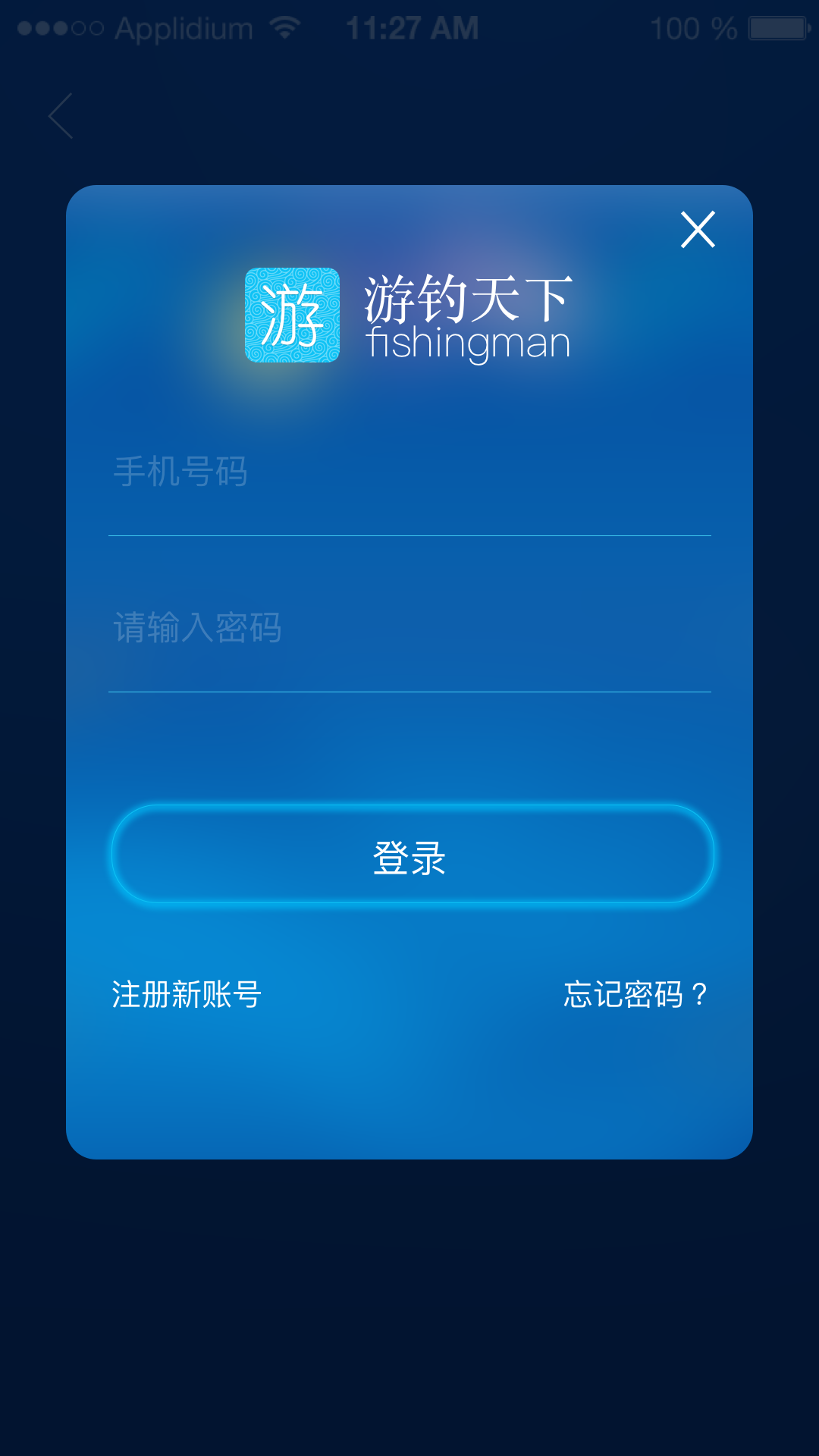Open the 忘记密码？ forgot password link

click(635, 995)
